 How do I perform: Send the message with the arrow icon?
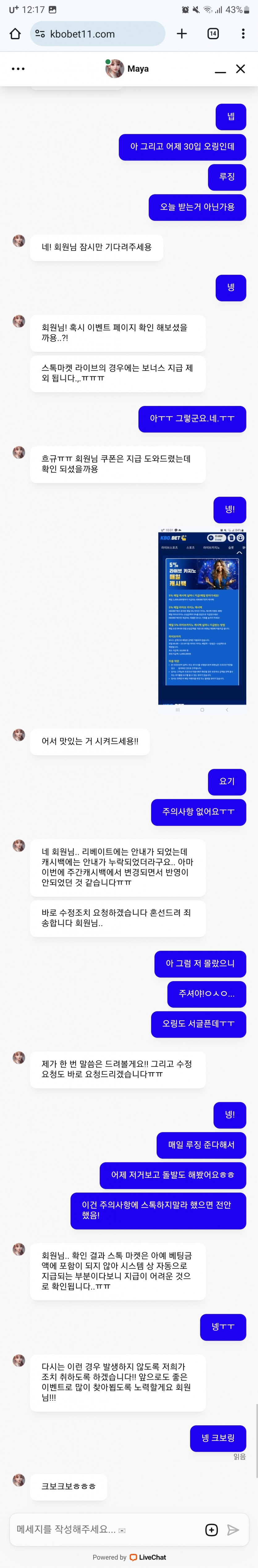pyautogui.click(x=233, y=1530)
